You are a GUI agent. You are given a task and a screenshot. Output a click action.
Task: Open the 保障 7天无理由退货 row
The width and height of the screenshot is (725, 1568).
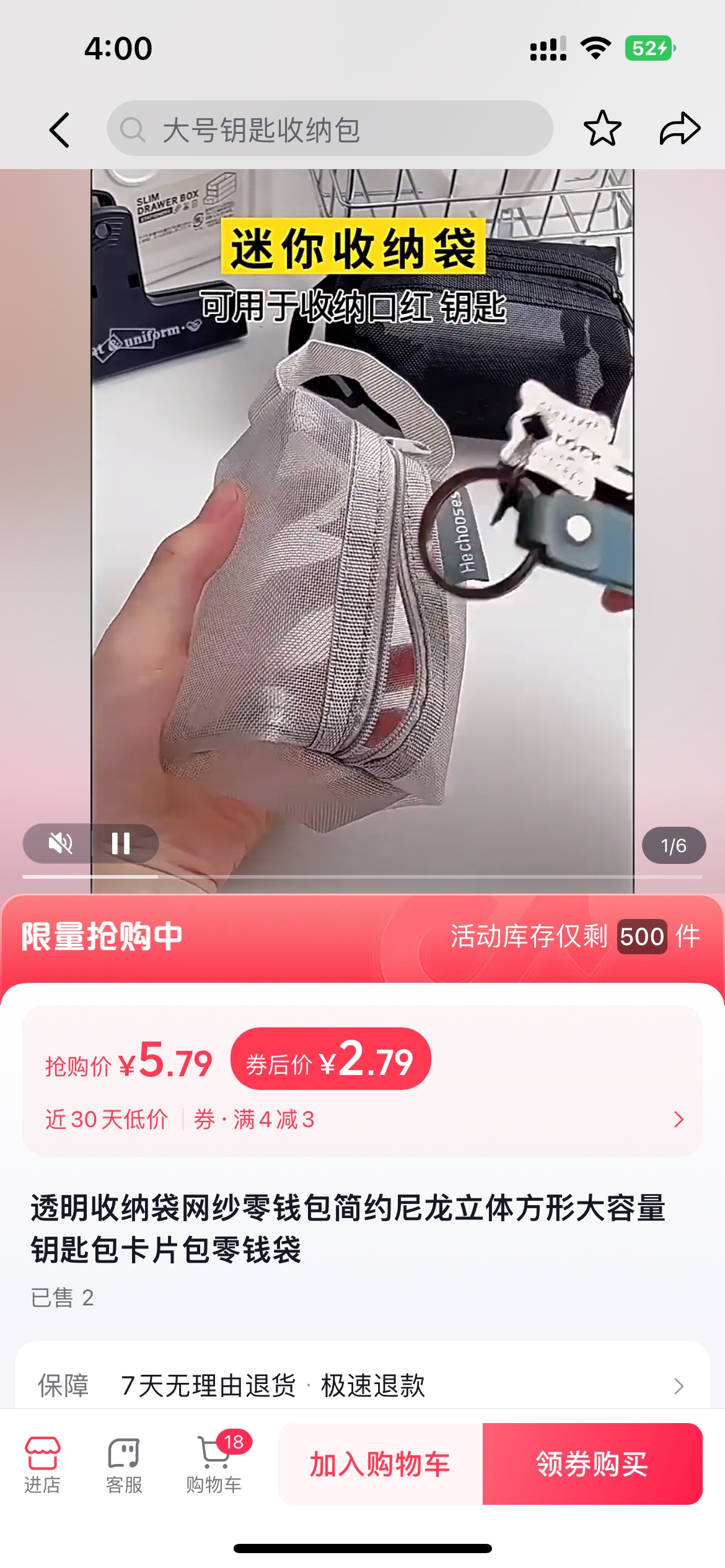362,1386
